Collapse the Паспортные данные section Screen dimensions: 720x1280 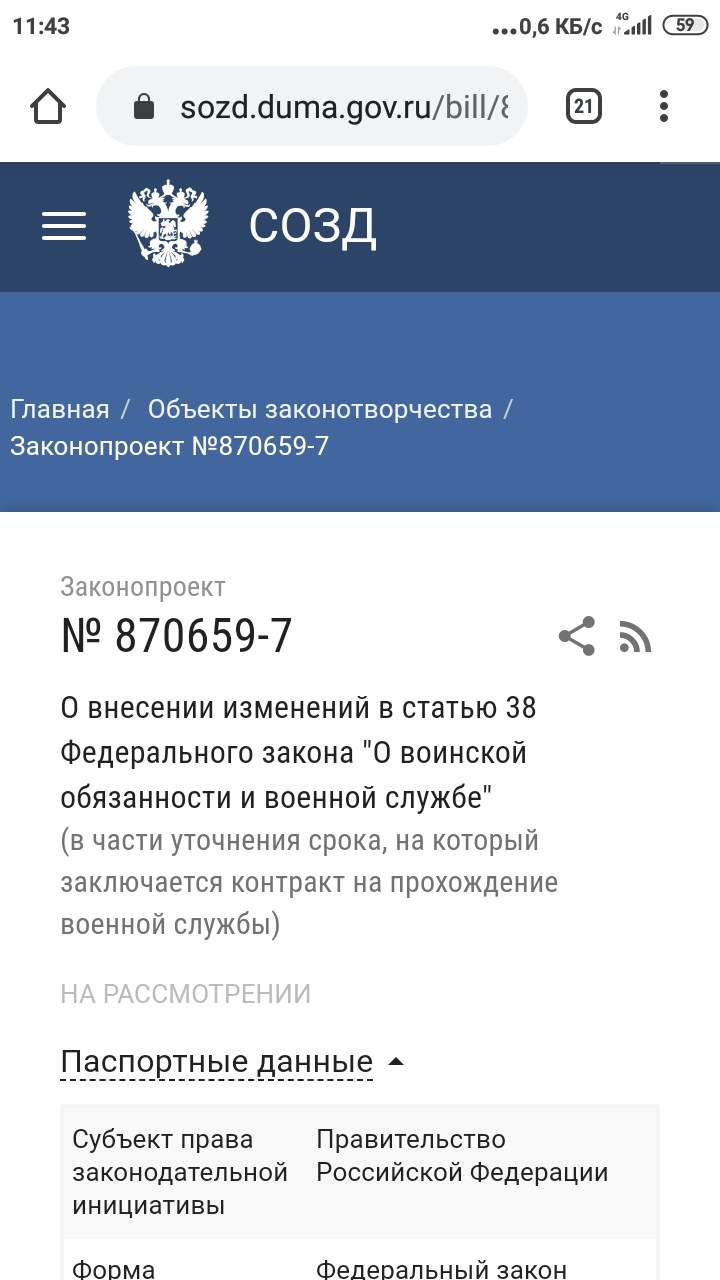click(232, 1062)
